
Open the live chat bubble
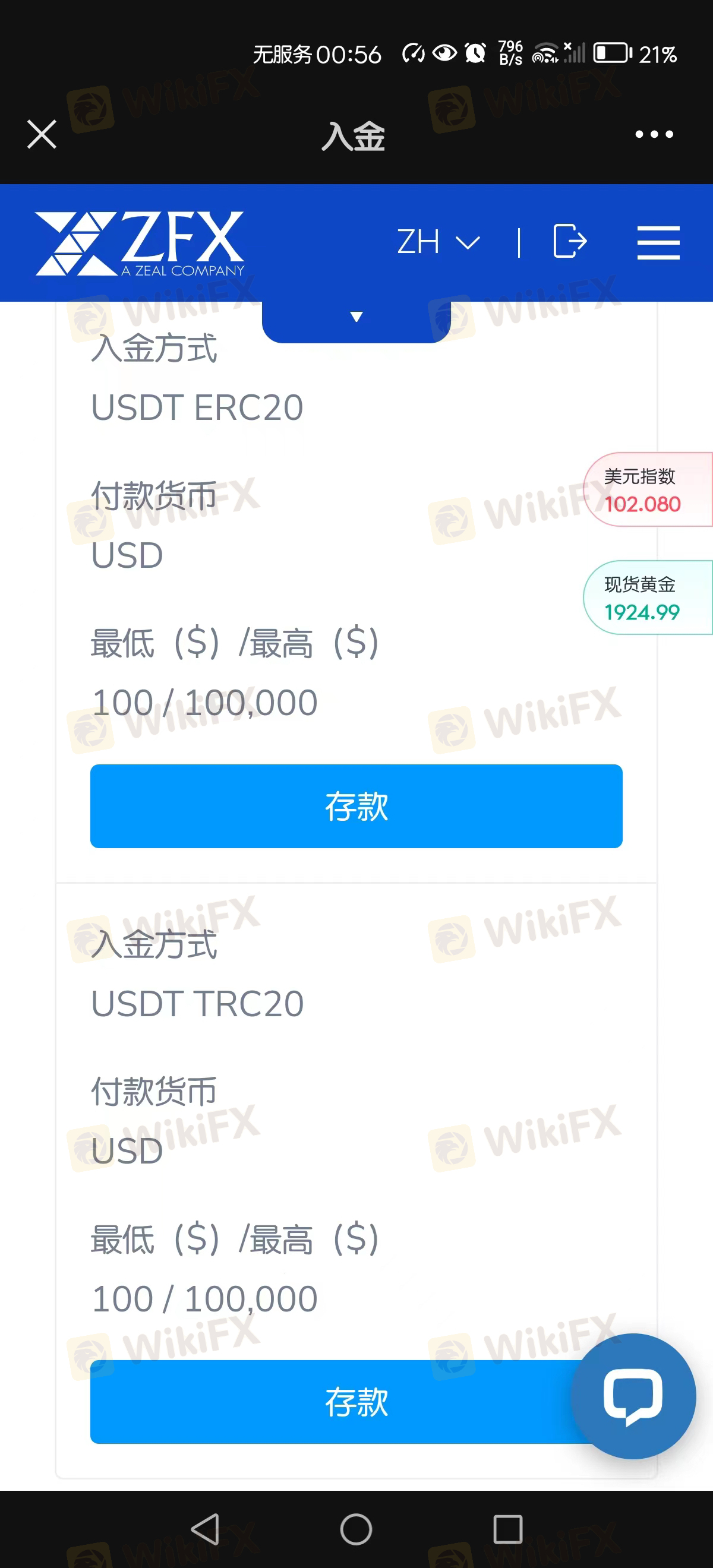click(x=633, y=1395)
